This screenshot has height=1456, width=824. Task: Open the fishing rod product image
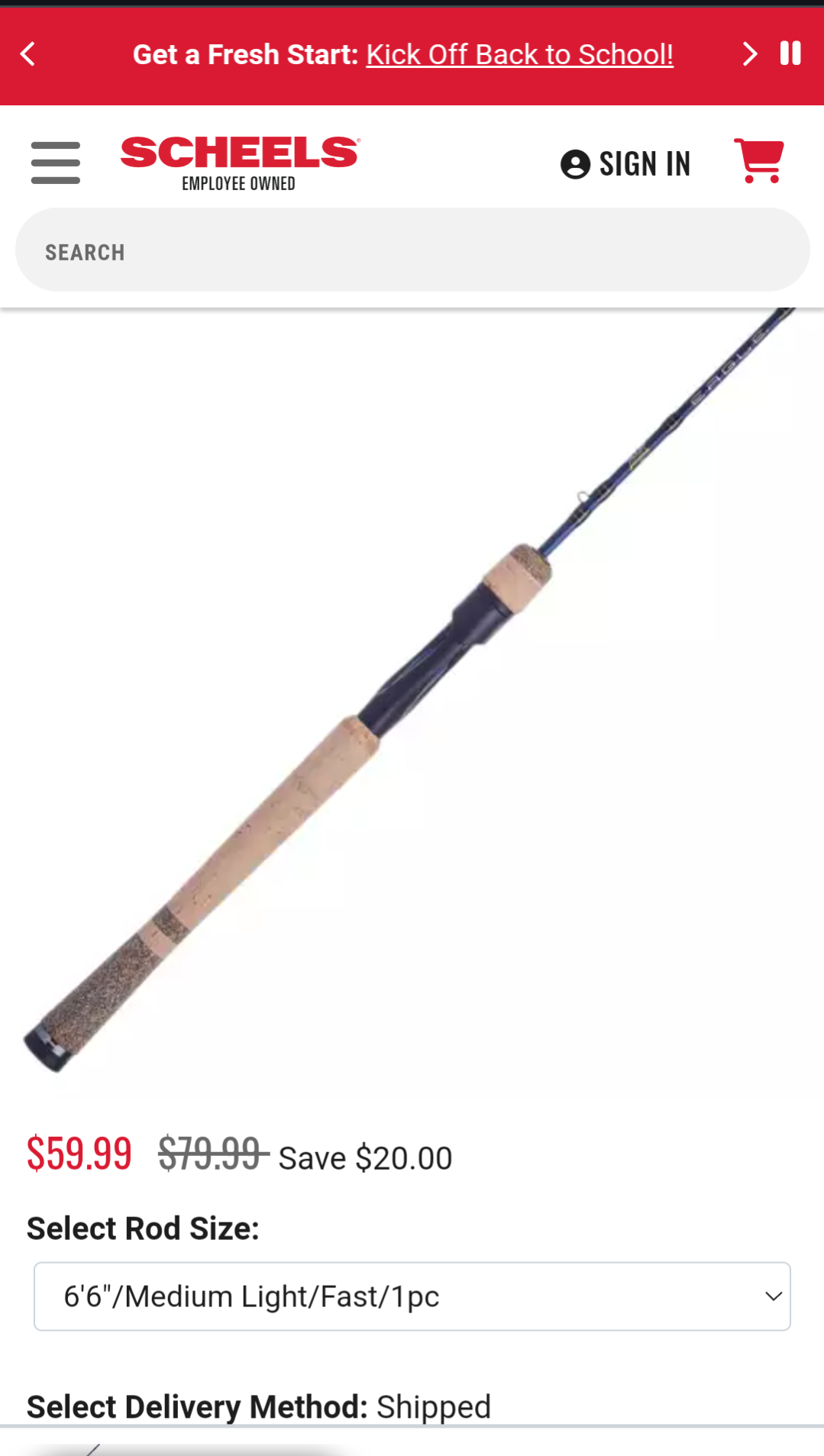coord(412,691)
